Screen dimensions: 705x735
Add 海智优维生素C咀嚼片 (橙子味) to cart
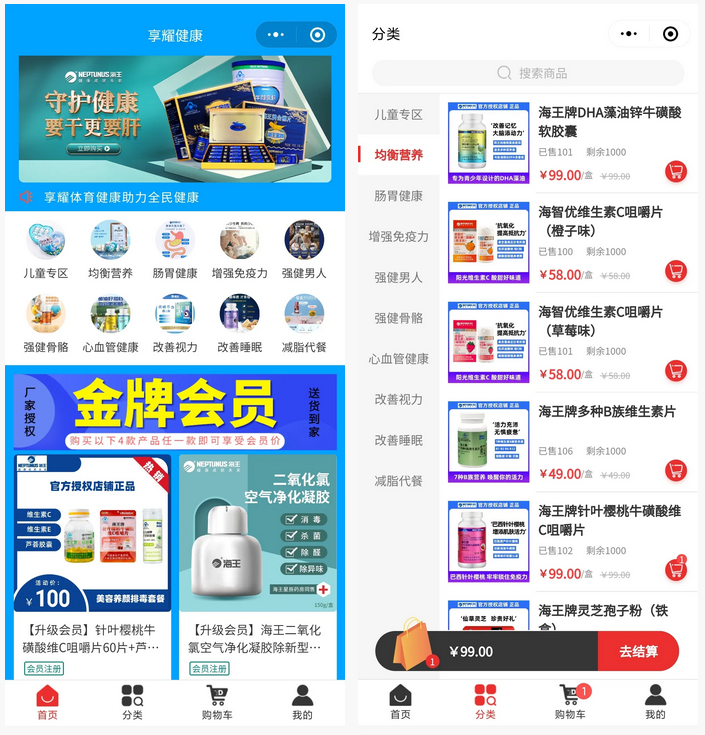tap(676, 270)
